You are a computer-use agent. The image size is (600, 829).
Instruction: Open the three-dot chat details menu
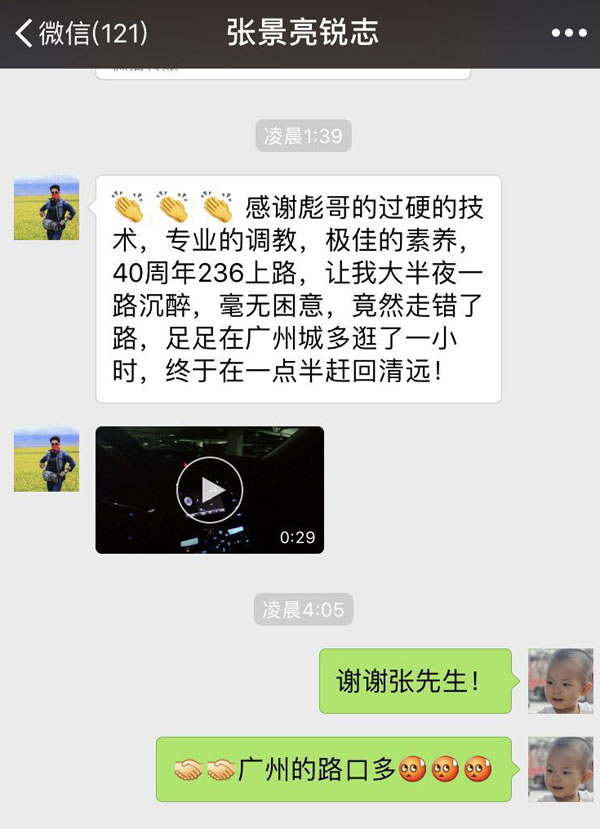point(568,33)
